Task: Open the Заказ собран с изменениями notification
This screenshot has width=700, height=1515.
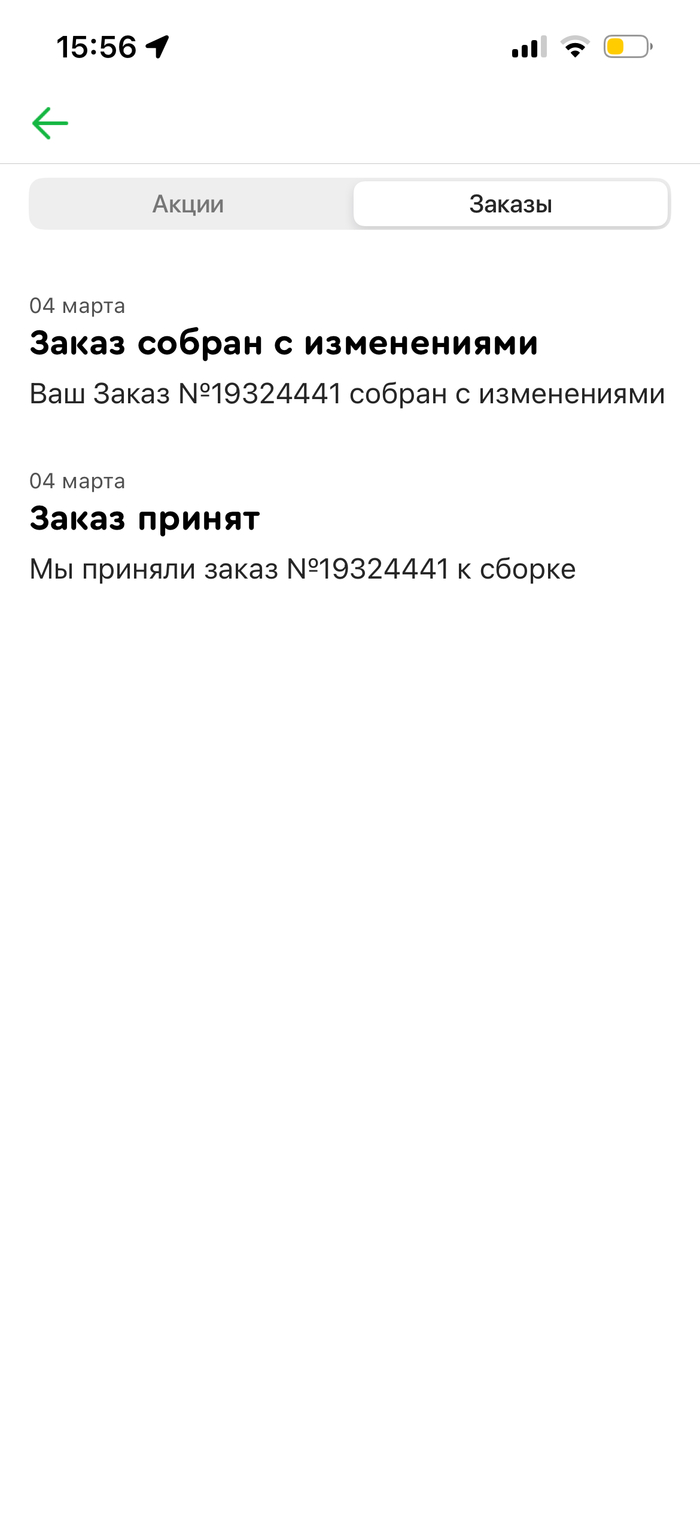Action: [346, 353]
